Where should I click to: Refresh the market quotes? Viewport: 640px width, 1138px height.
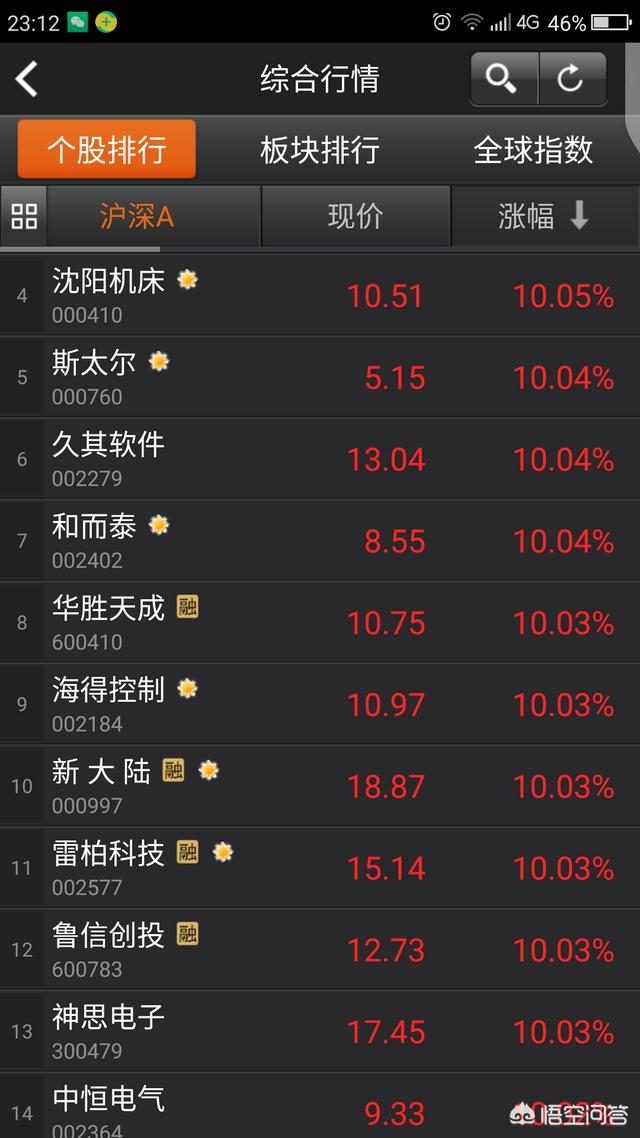click(572, 78)
